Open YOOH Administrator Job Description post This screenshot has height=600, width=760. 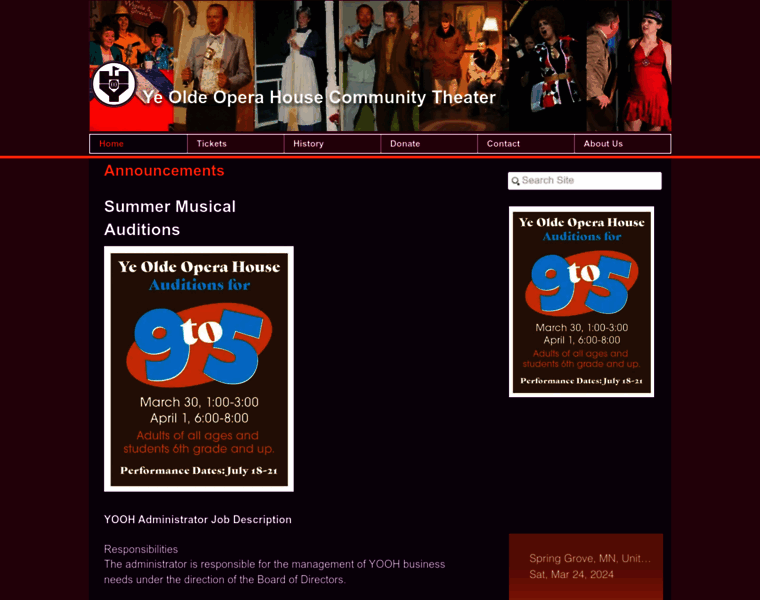(198, 520)
